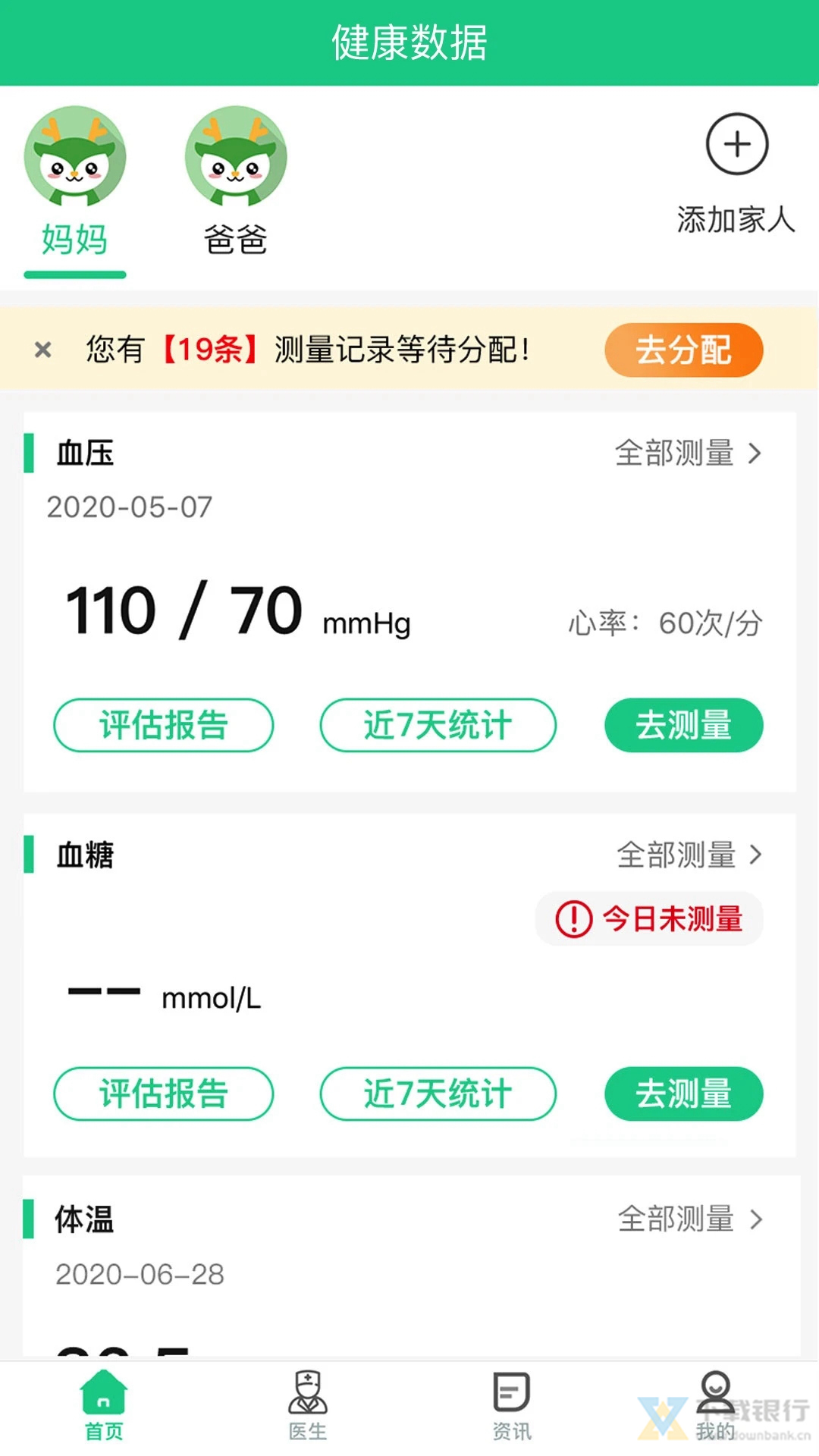Switch to the 爸爸 profile
Image resolution: width=819 pixels, height=1456 pixels.
[235, 182]
